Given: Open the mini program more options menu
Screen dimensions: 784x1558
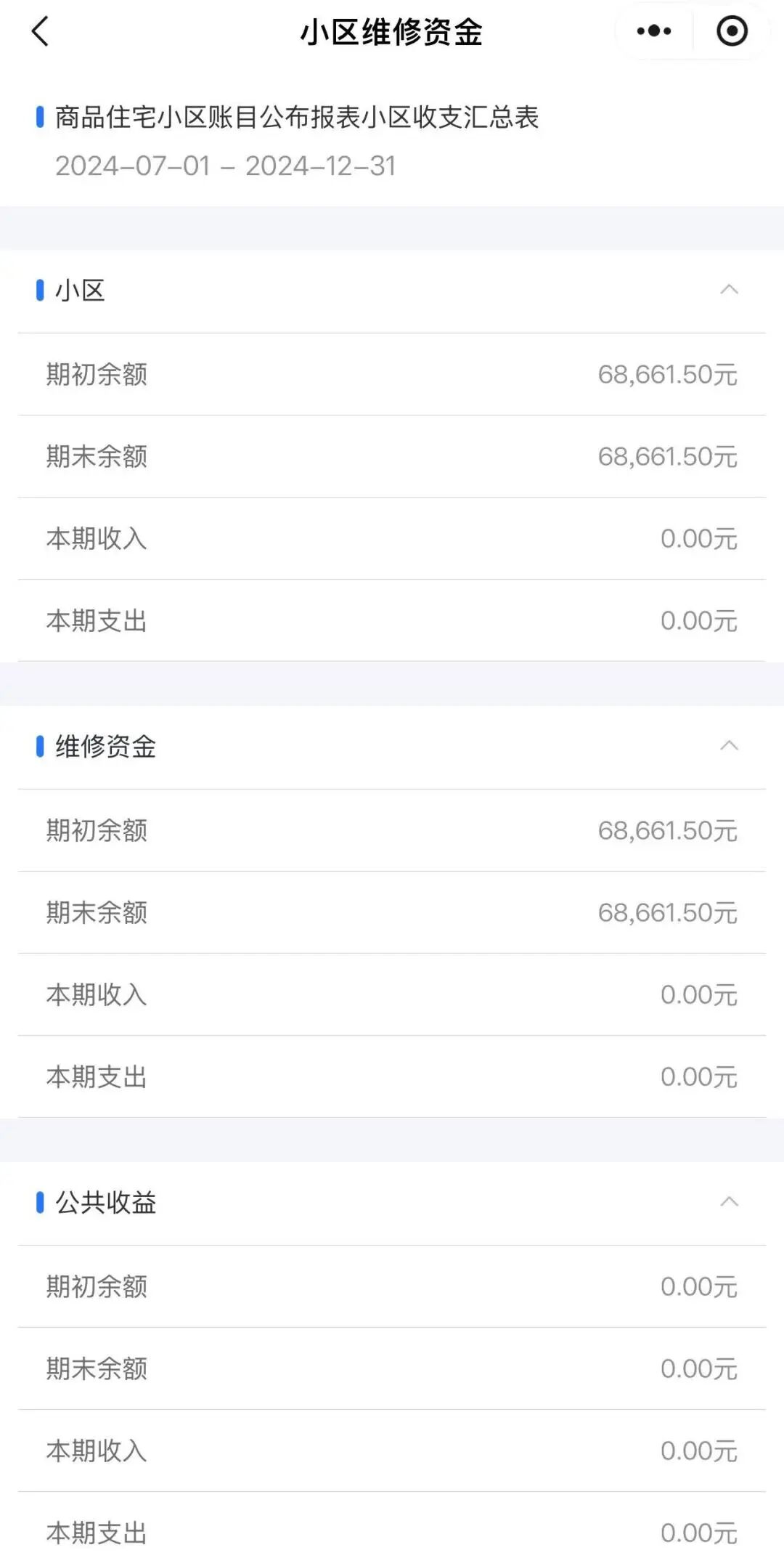Looking at the screenshot, I should pos(653,31).
